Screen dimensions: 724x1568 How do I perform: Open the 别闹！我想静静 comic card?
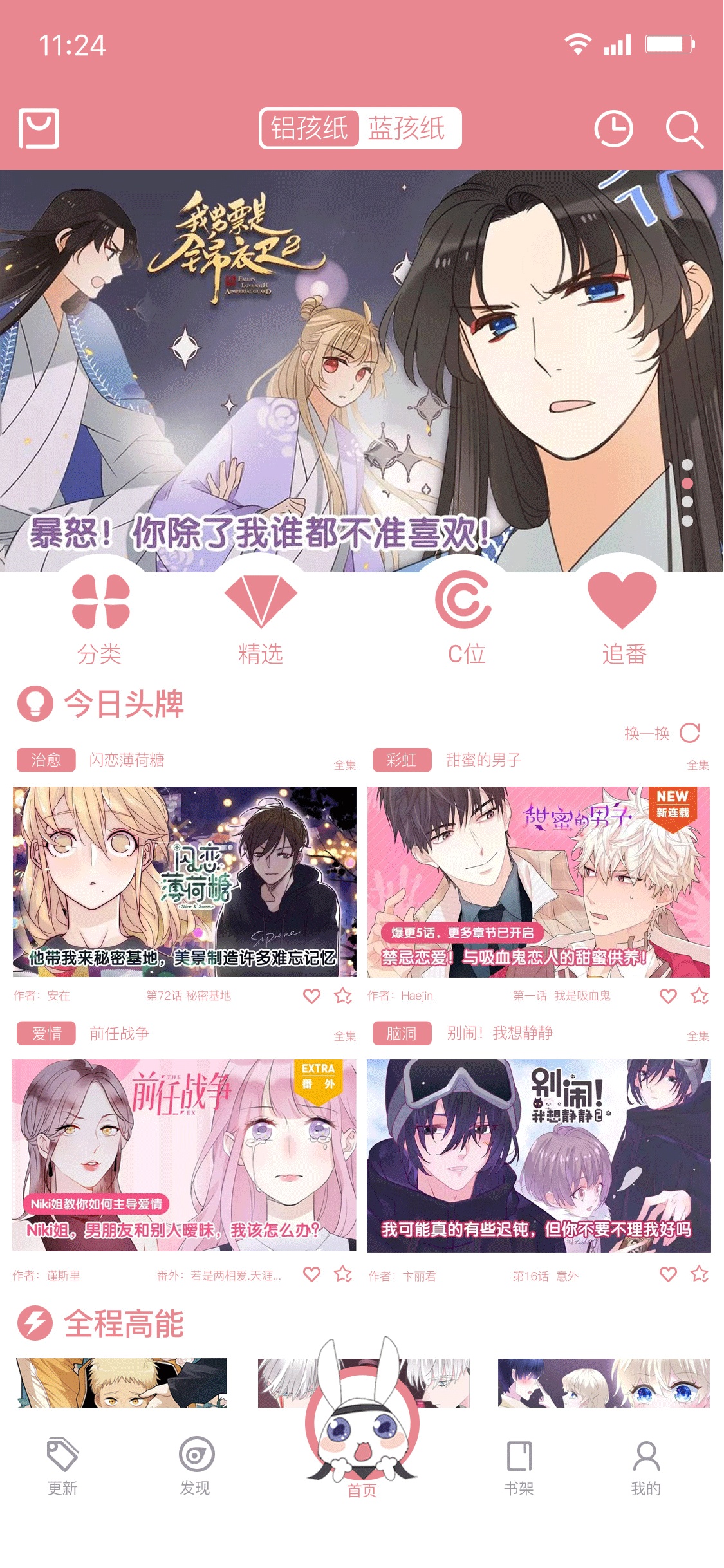[x=539, y=1155]
